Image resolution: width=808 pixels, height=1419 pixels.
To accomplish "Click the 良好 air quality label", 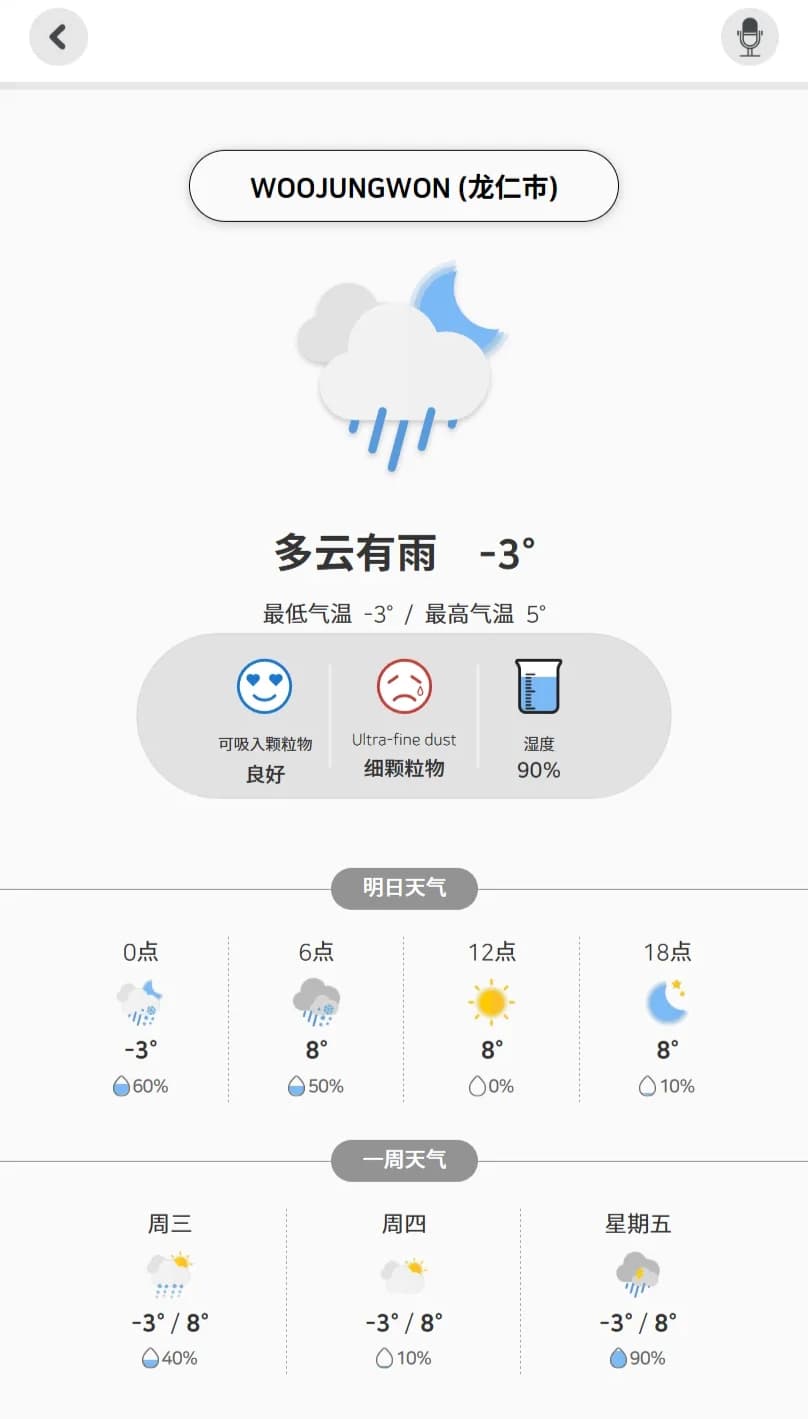I will pos(264,774).
